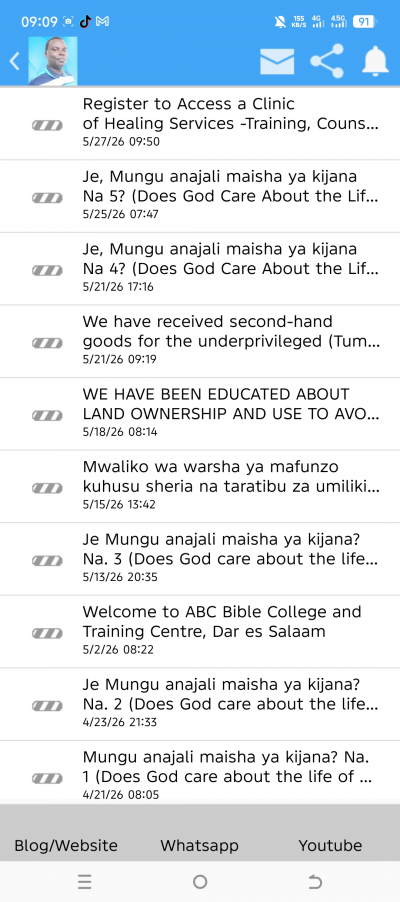Screen dimensions: 400x902
Task: Go back using the top-left arrow
Action: (x=15, y=61)
